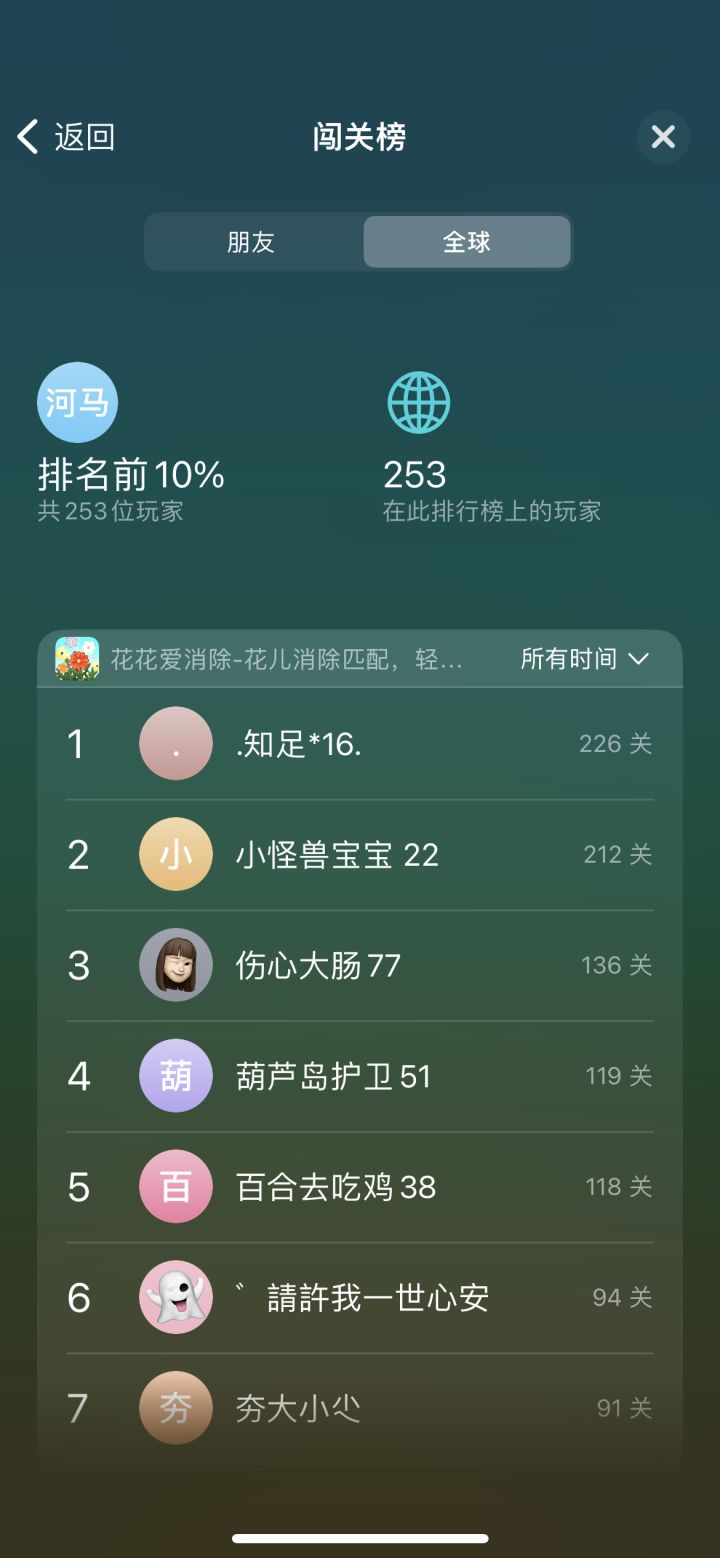Tap 葫芦岛护卫51's purple avatar

(x=176, y=1076)
